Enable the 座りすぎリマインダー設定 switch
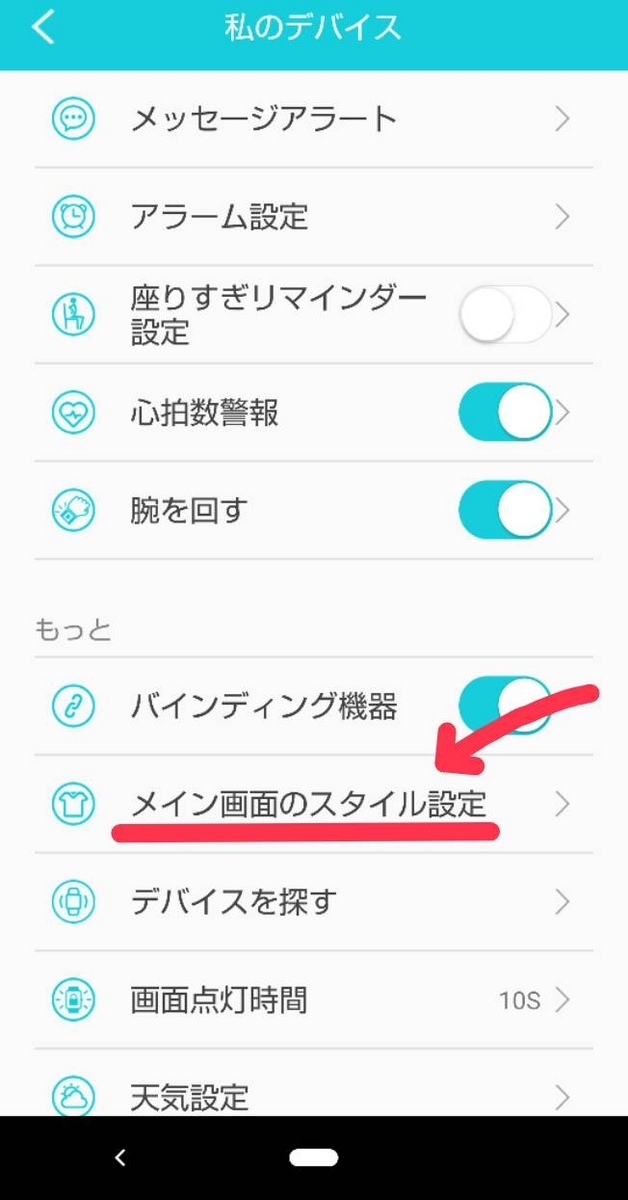628x1200 pixels. pyautogui.click(x=505, y=314)
